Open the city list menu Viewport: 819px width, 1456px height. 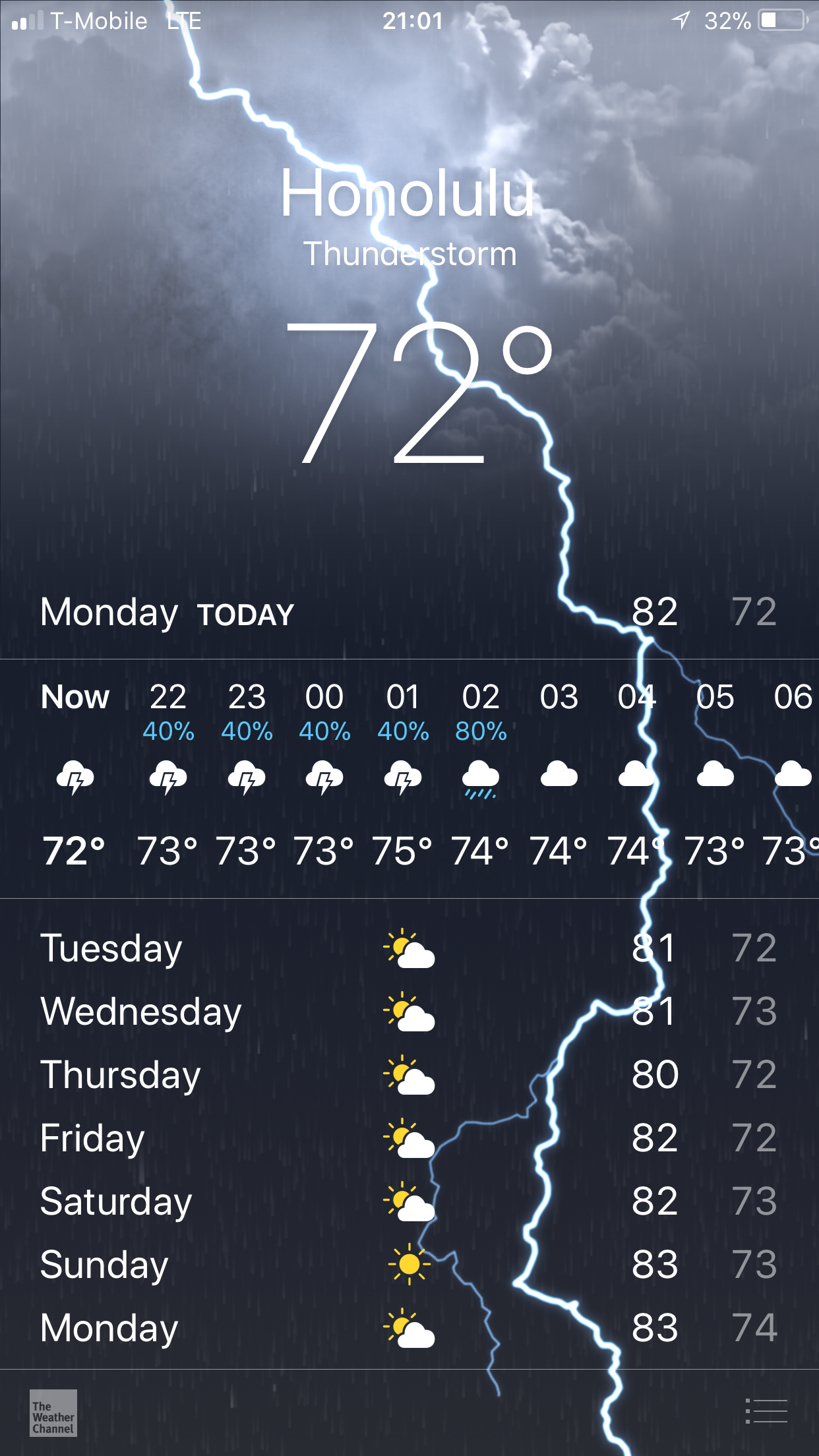tap(766, 1411)
